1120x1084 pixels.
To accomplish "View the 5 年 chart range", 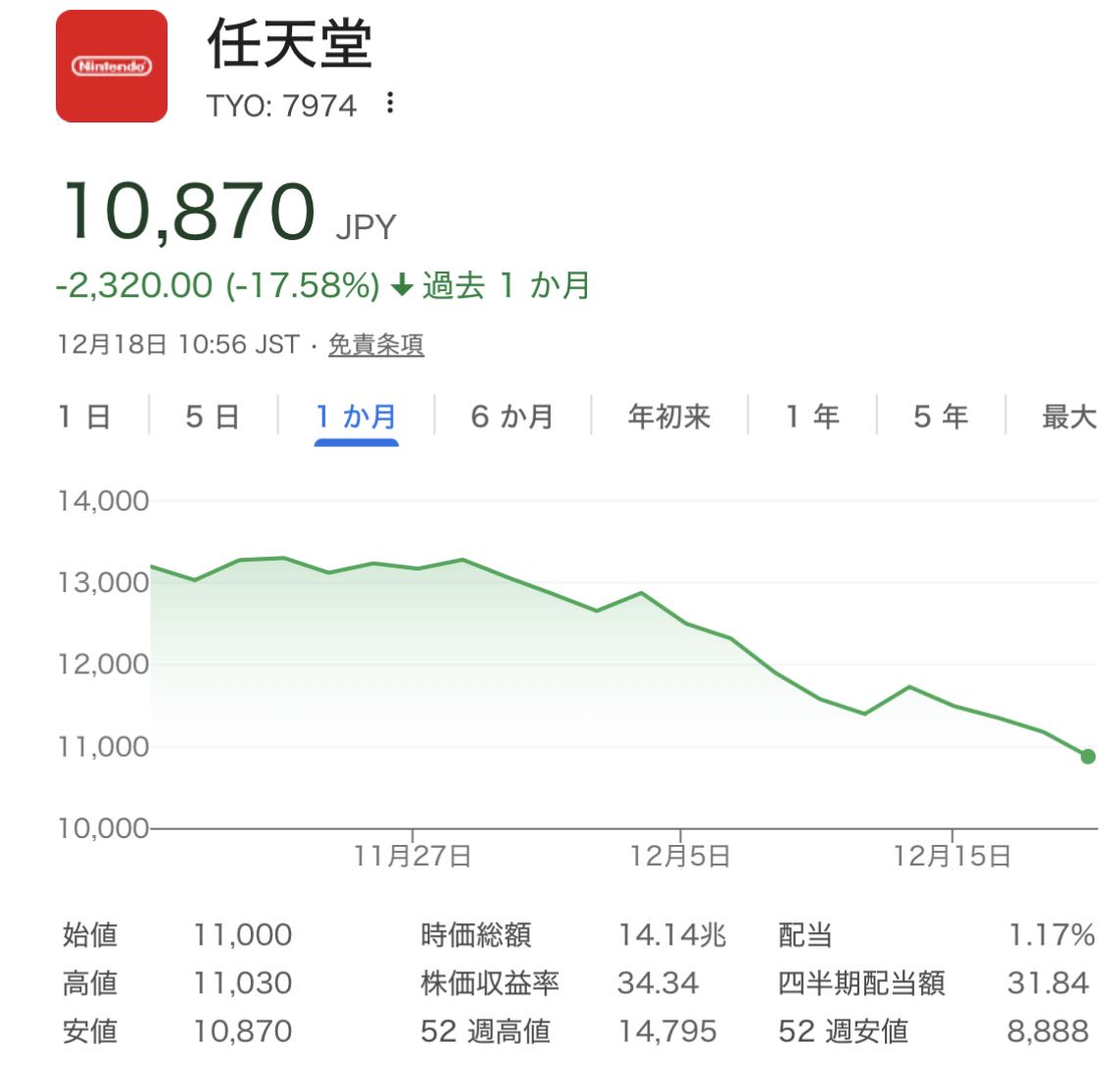I will pyautogui.click(x=941, y=417).
